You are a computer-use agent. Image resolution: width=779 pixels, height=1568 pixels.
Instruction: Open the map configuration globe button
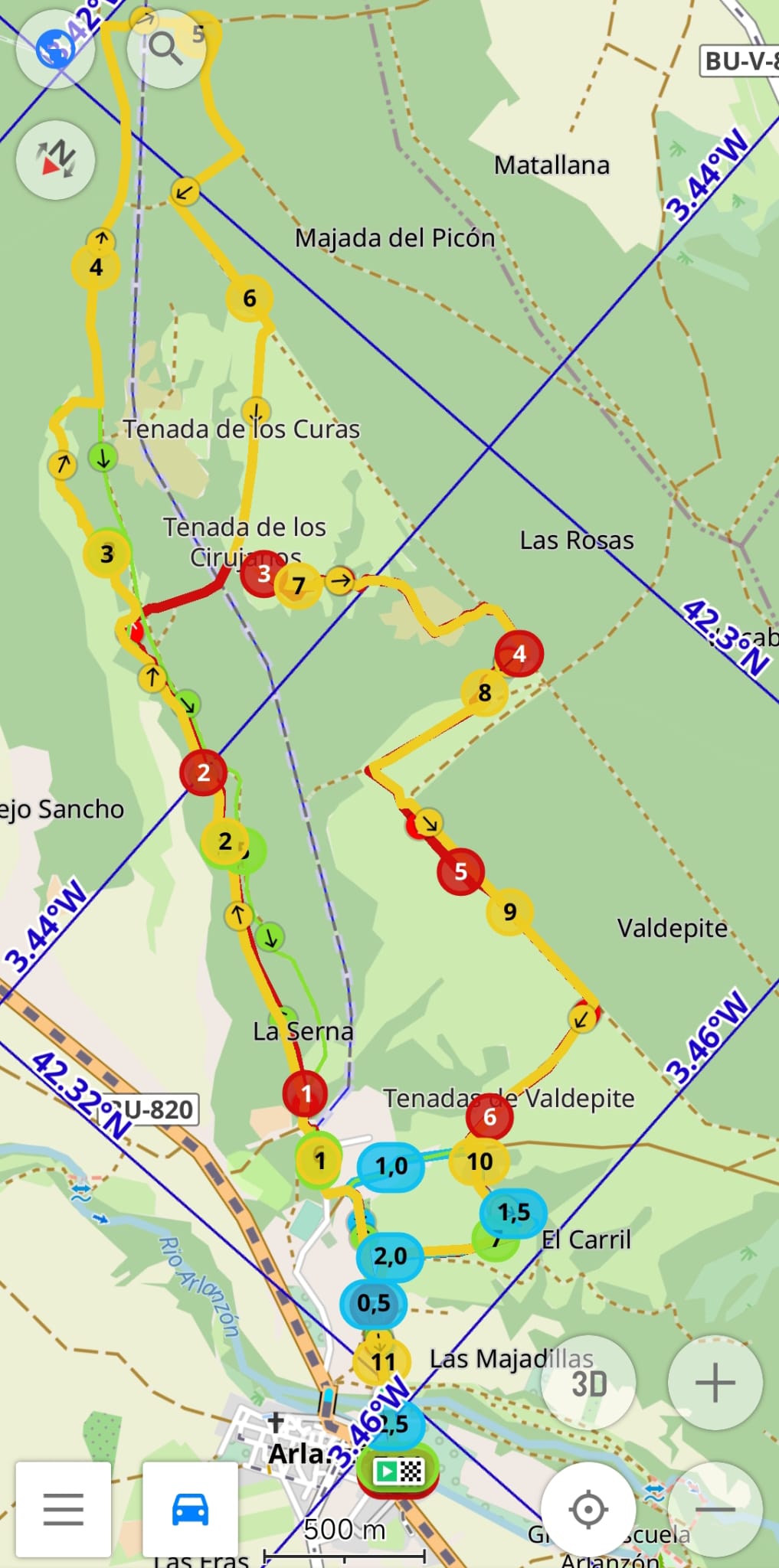click(x=55, y=49)
